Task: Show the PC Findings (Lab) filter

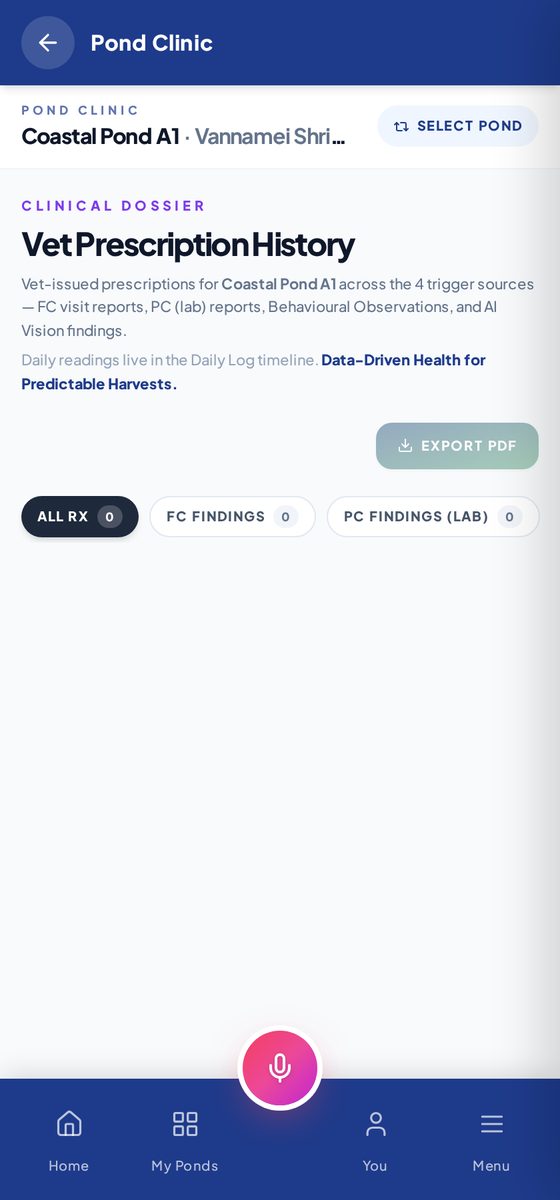Action: [x=433, y=517]
